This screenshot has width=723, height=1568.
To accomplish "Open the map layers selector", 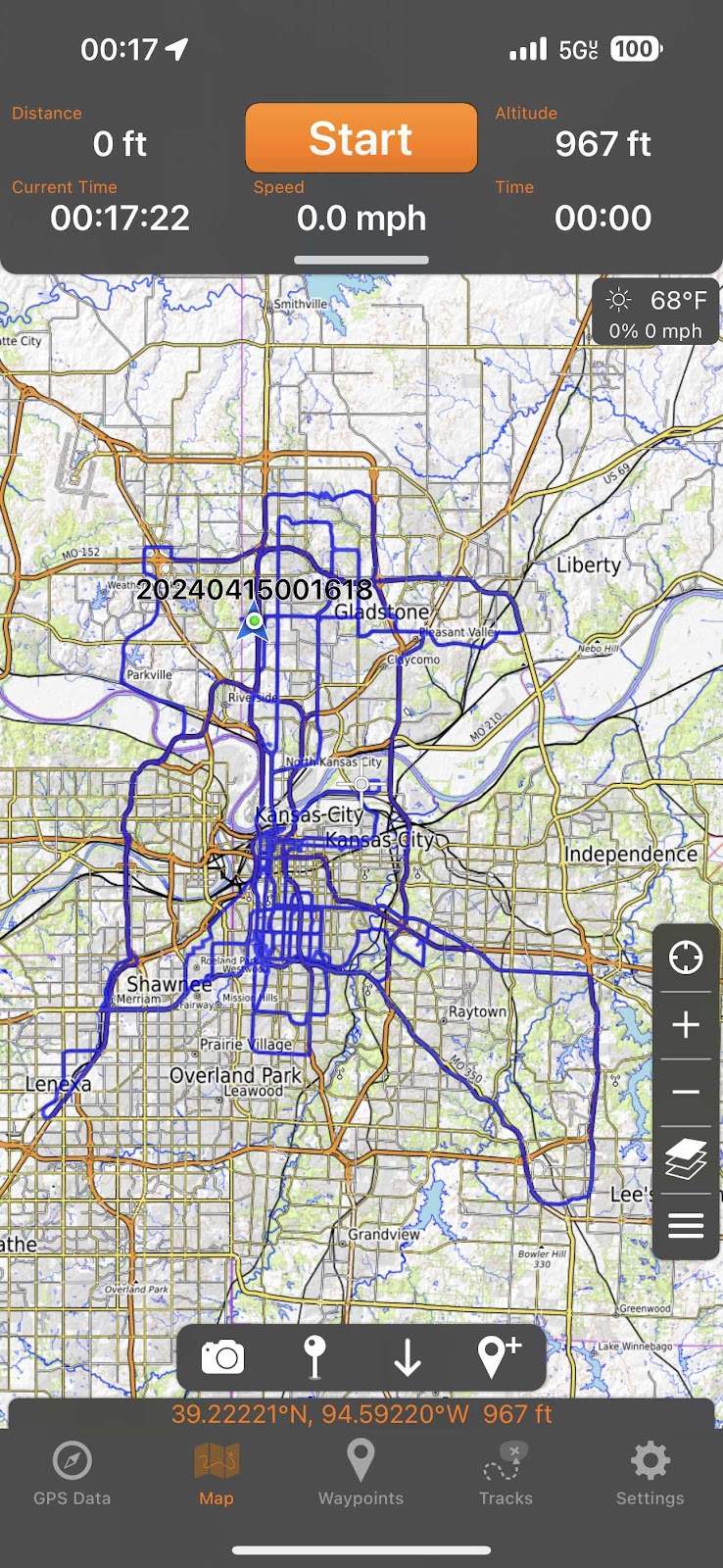I will 686,1159.
